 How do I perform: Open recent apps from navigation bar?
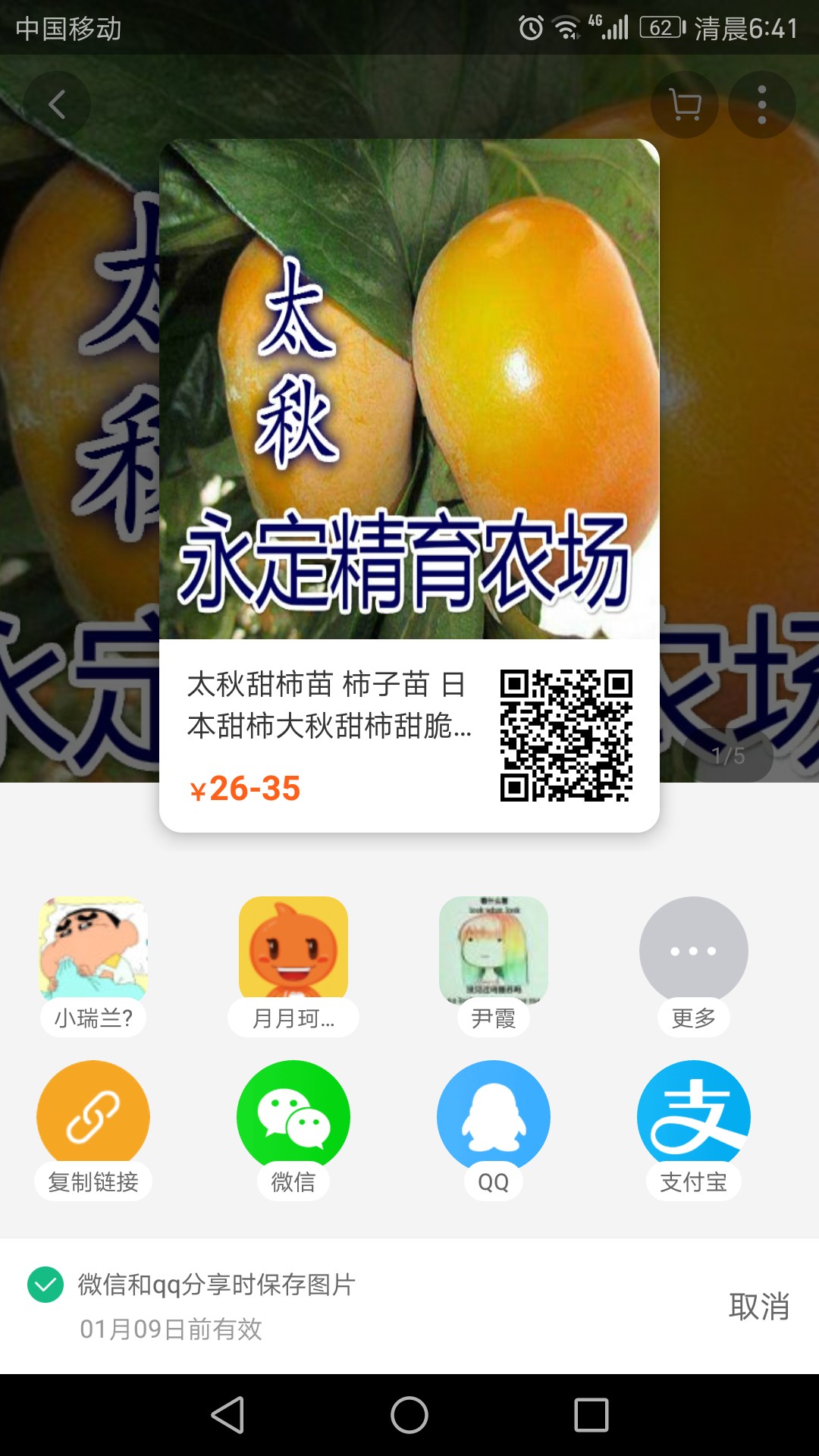pyautogui.click(x=591, y=1415)
